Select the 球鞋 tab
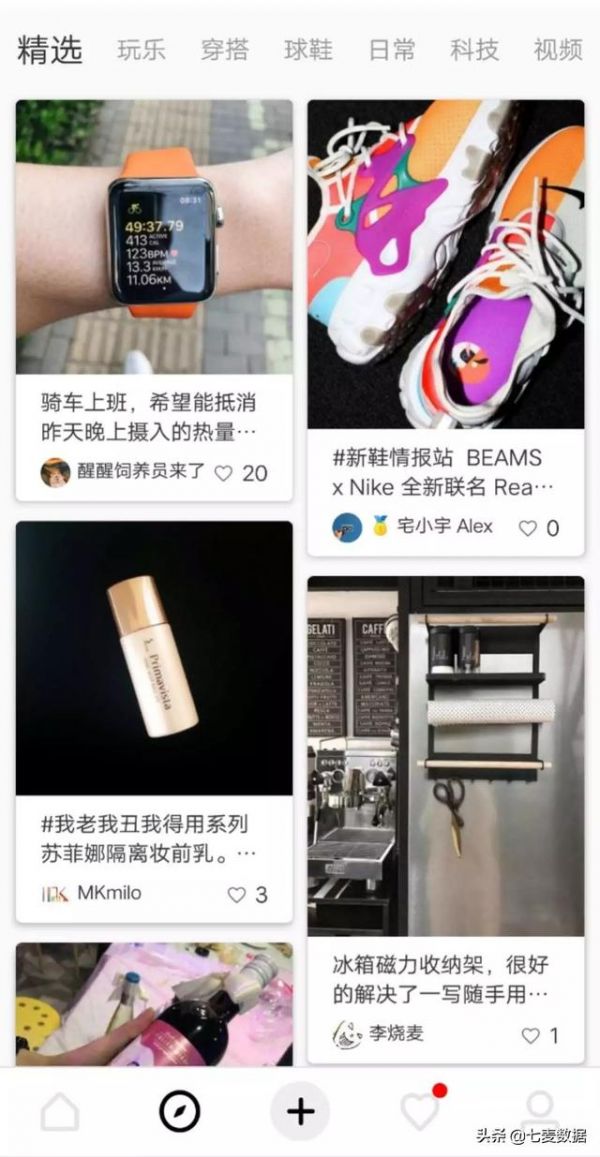Image resolution: width=600 pixels, height=1157 pixels. [308, 50]
